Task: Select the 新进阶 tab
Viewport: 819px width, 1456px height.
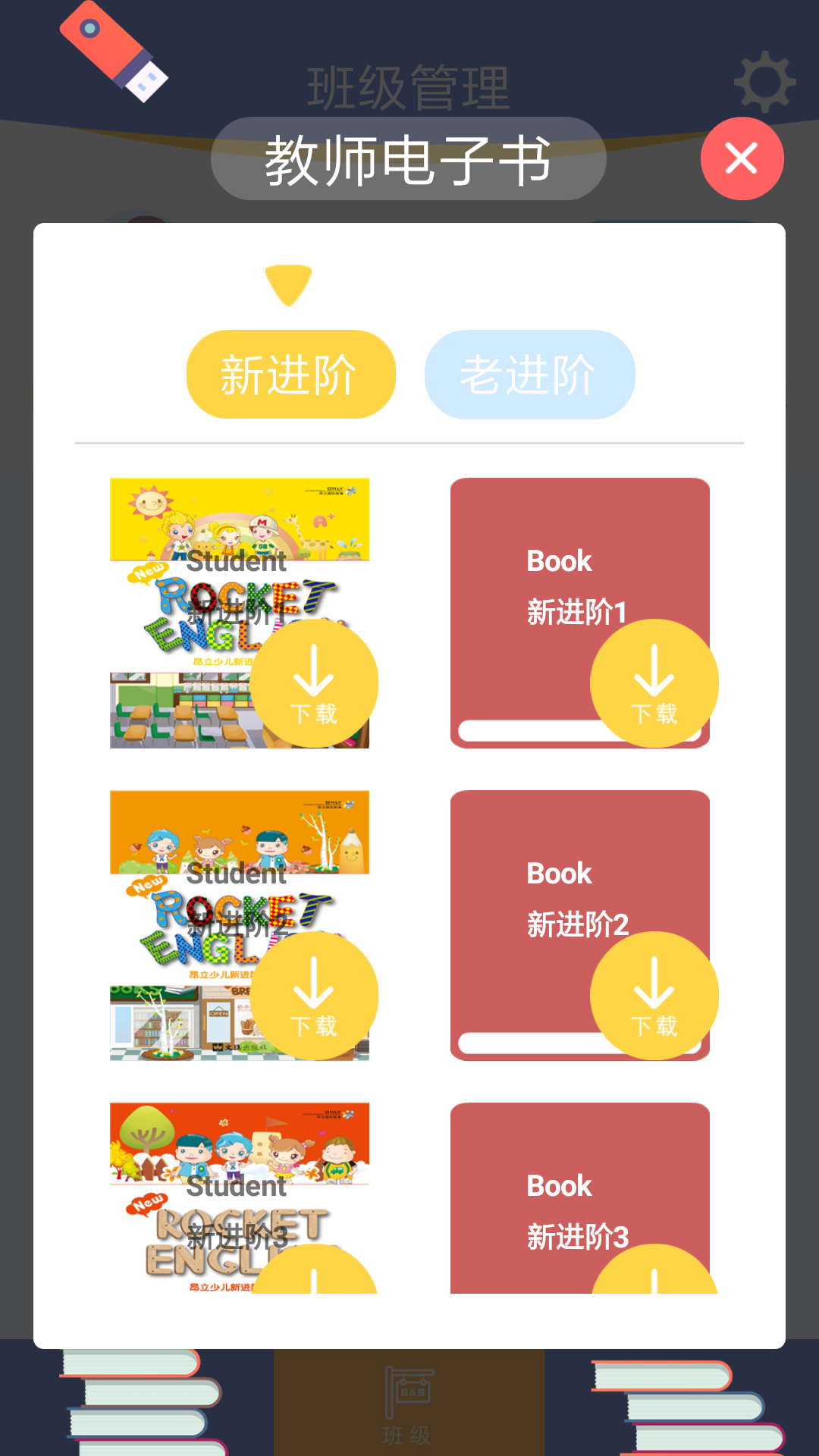Action: [290, 375]
